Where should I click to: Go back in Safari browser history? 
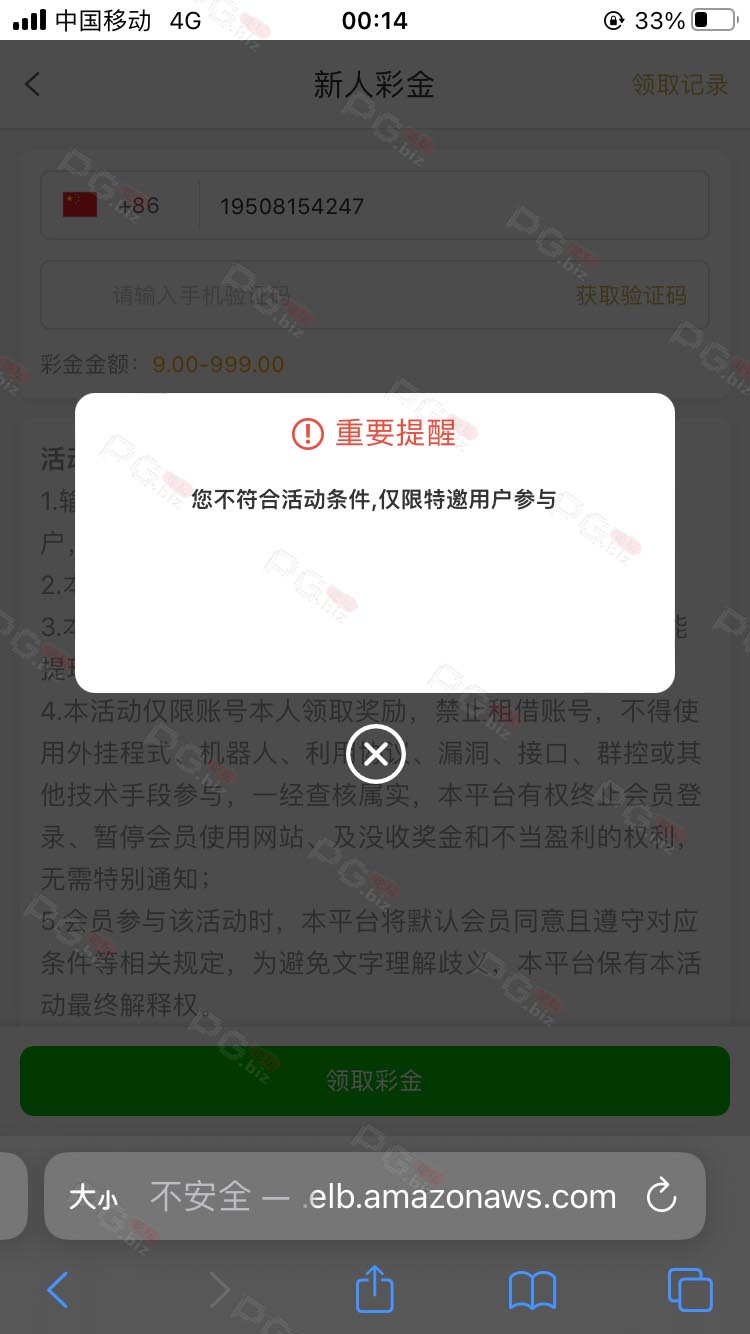[x=58, y=1290]
